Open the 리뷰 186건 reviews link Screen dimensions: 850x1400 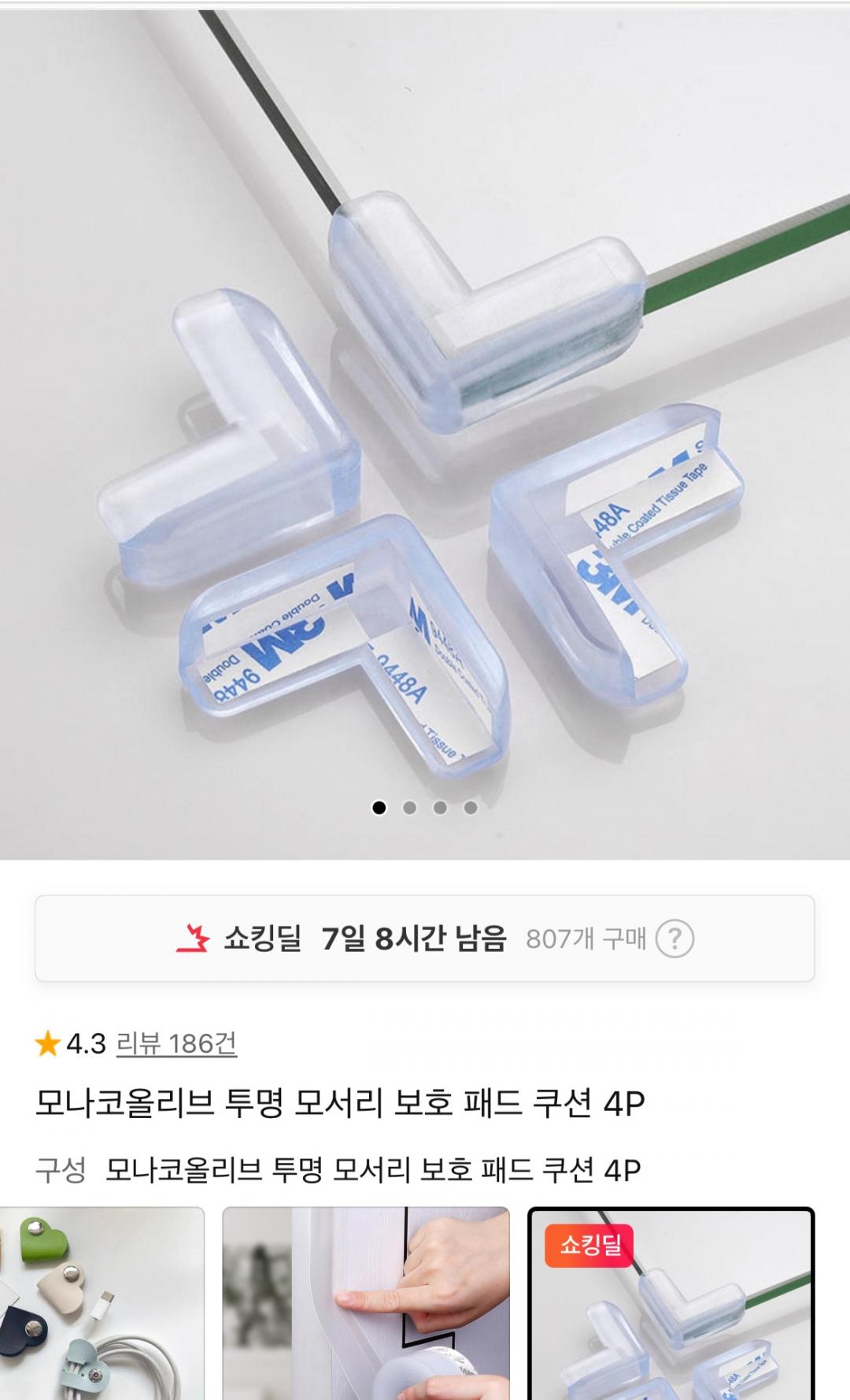(176, 1043)
